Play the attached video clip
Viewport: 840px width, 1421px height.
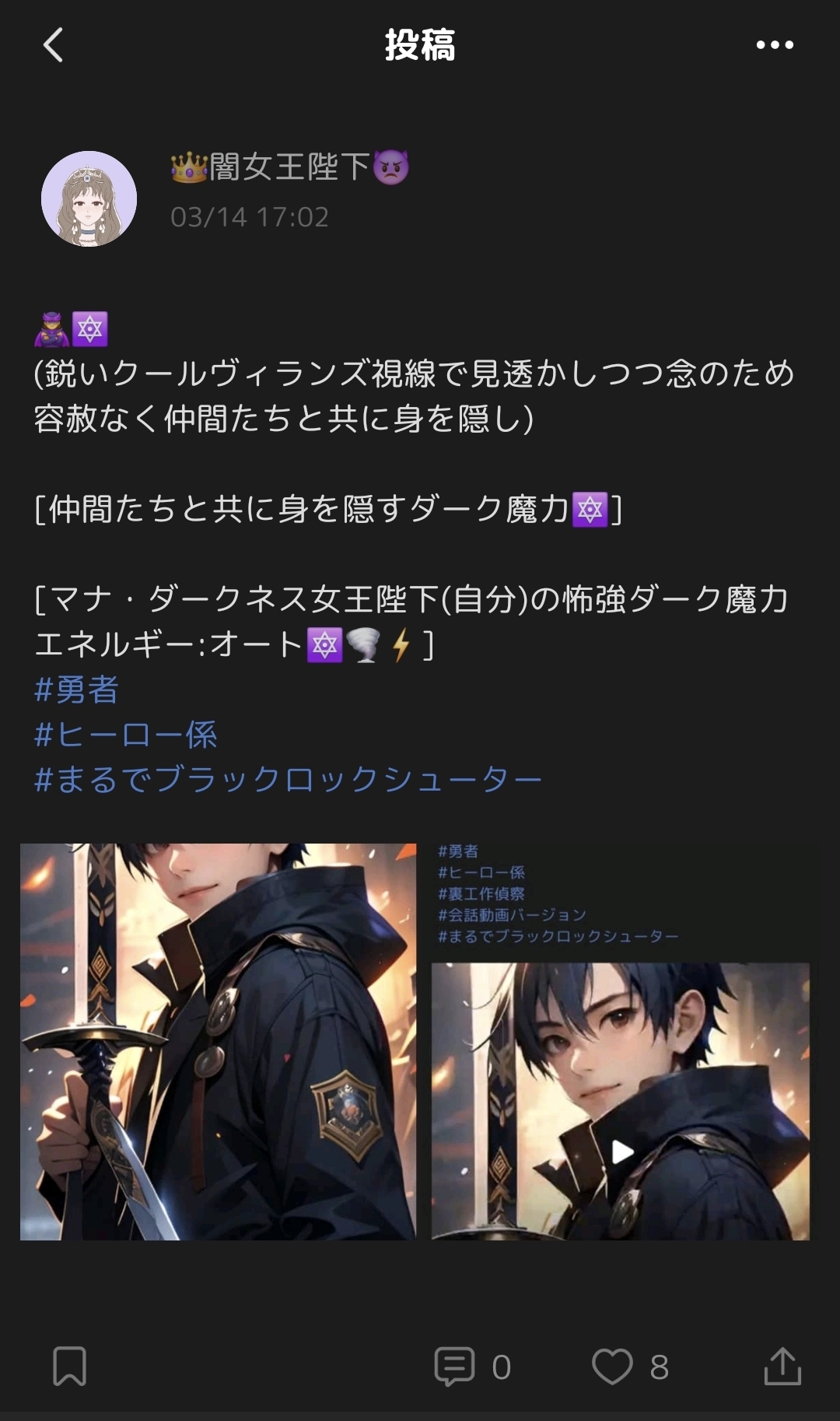tap(621, 1152)
